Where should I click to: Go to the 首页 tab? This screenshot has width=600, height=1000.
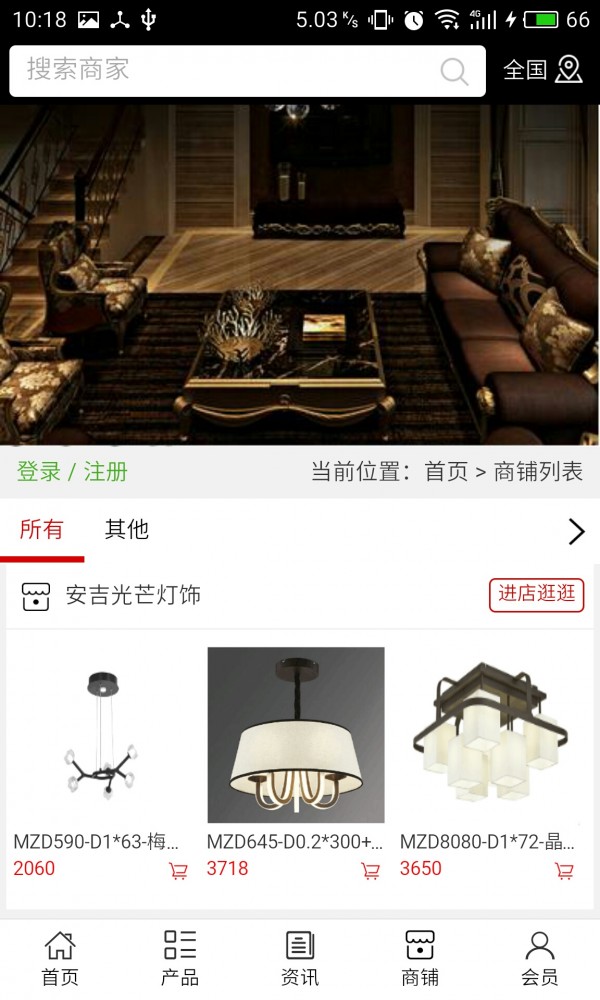tap(60, 959)
